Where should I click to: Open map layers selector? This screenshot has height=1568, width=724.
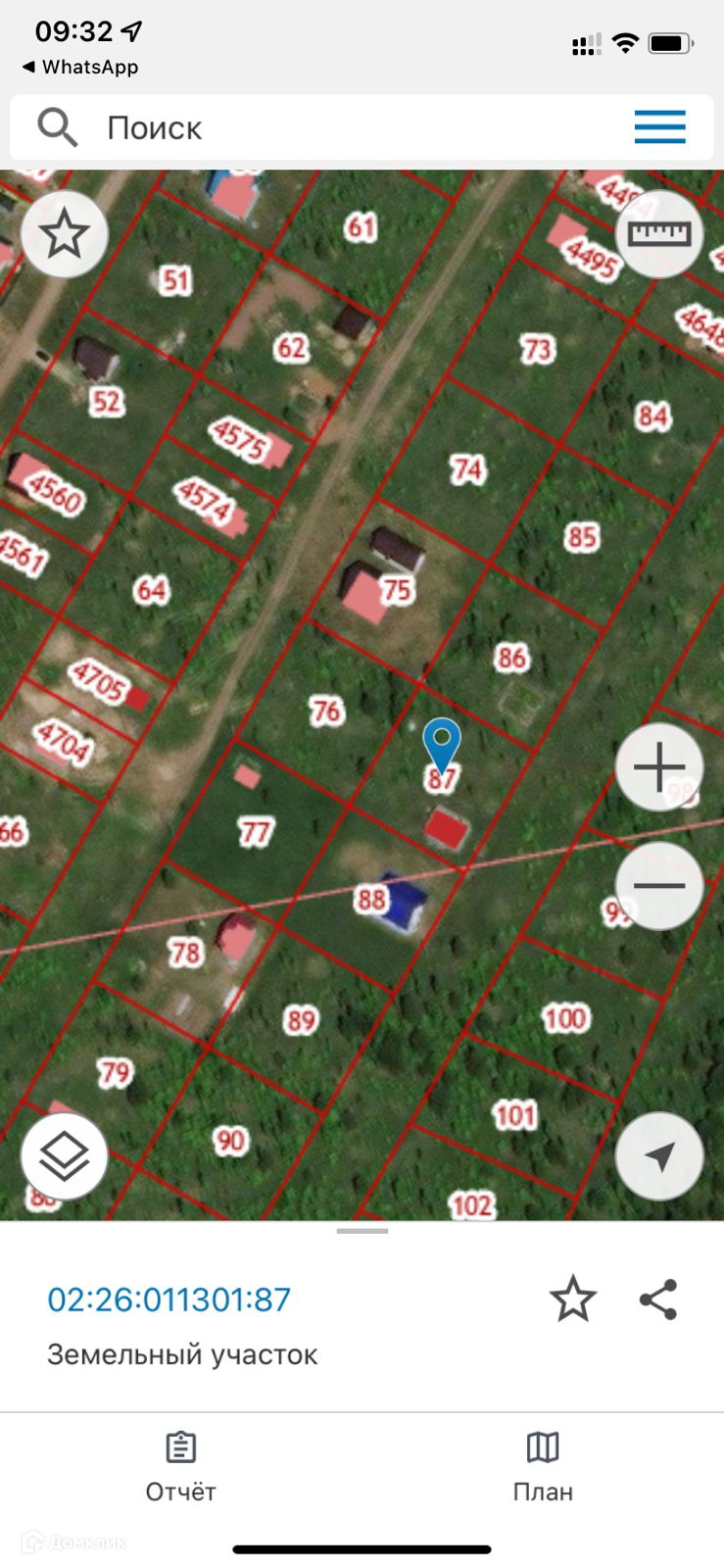point(65,1156)
